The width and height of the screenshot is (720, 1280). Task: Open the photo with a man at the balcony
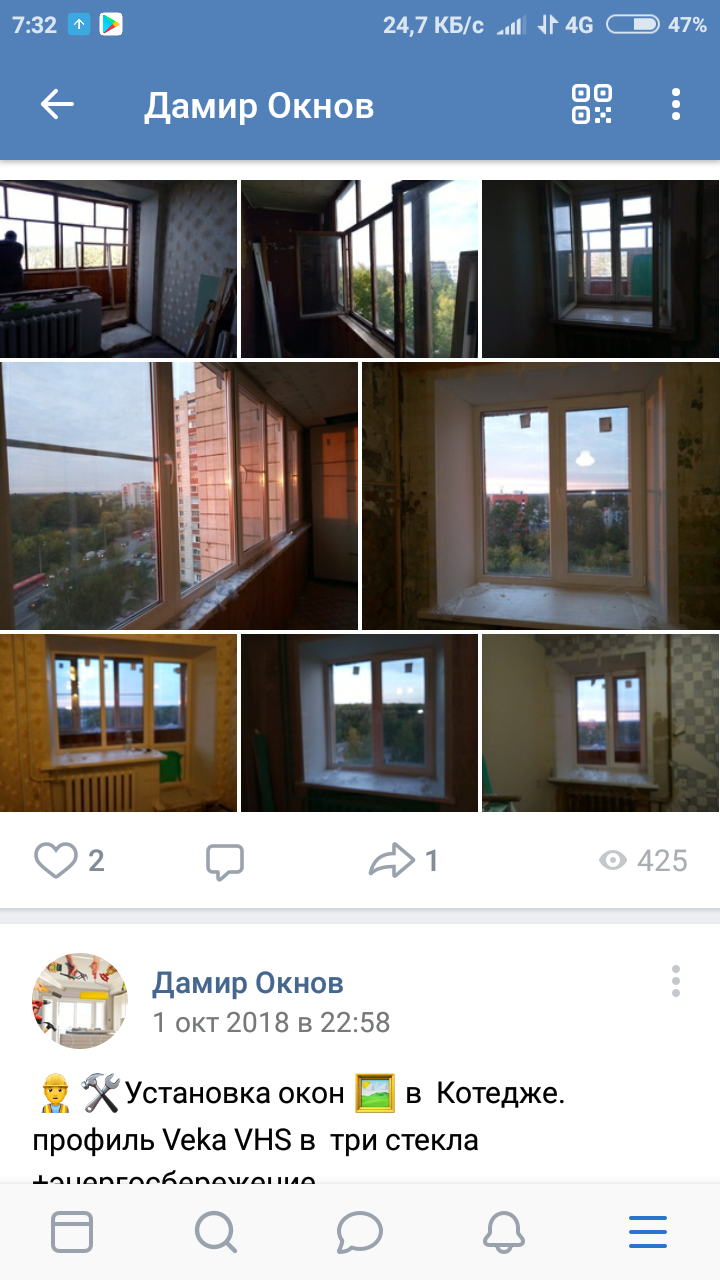point(118,268)
